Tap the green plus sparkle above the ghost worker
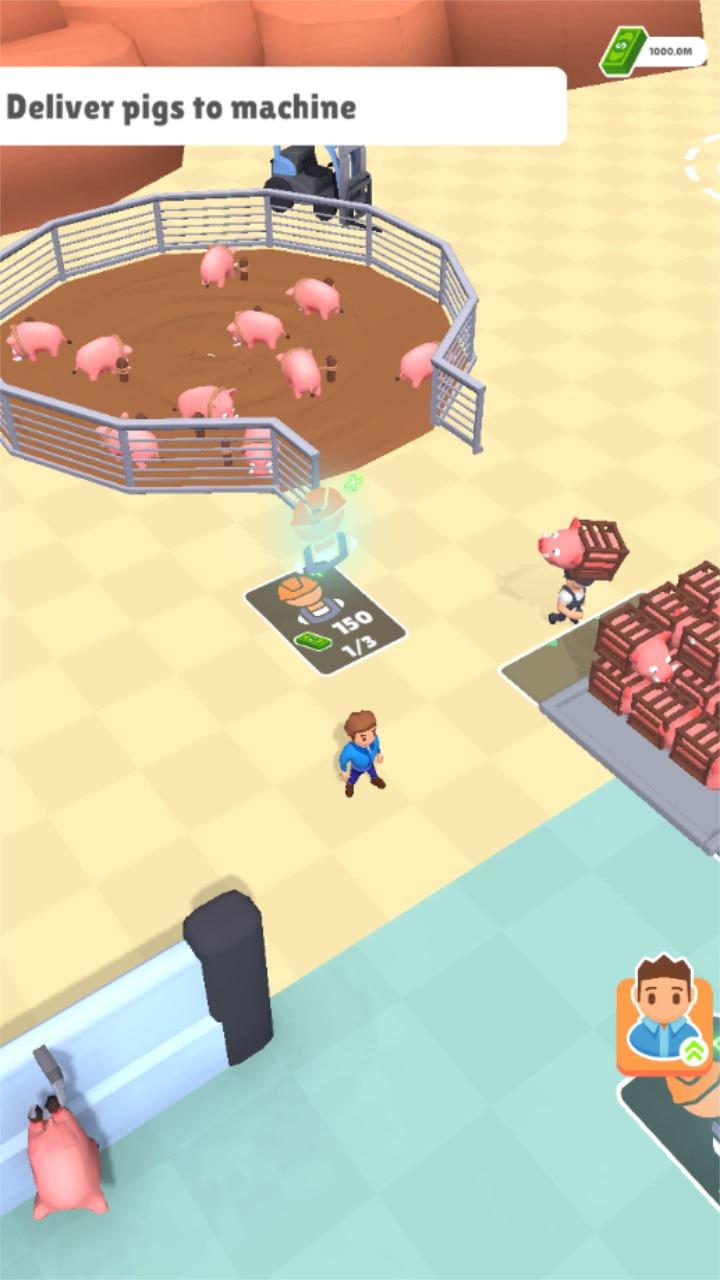This screenshot has height=1280, width=720. [355, 483]
